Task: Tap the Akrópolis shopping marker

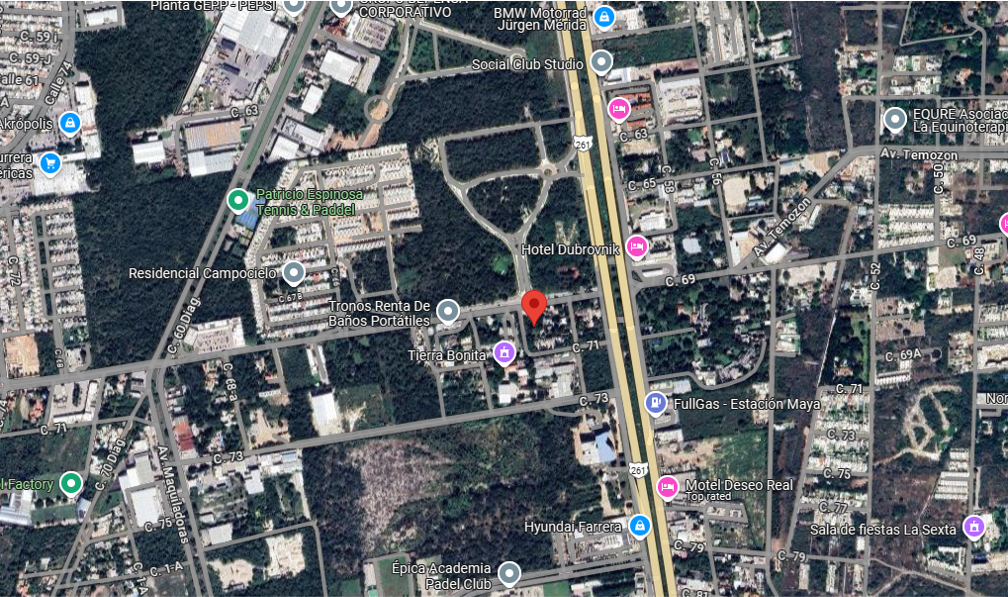Action: 69,124
